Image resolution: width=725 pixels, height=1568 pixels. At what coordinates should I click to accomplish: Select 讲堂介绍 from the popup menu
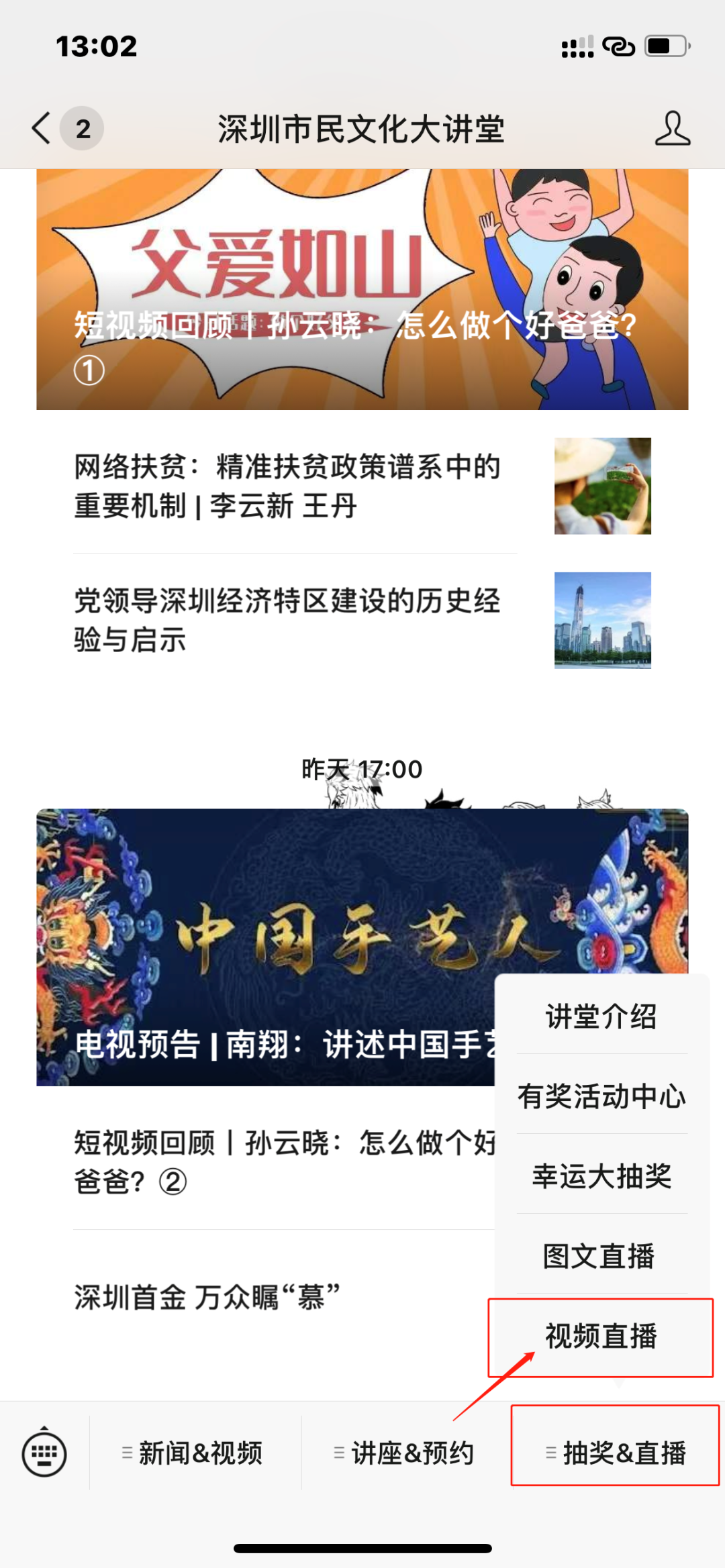coord(601,1016)
